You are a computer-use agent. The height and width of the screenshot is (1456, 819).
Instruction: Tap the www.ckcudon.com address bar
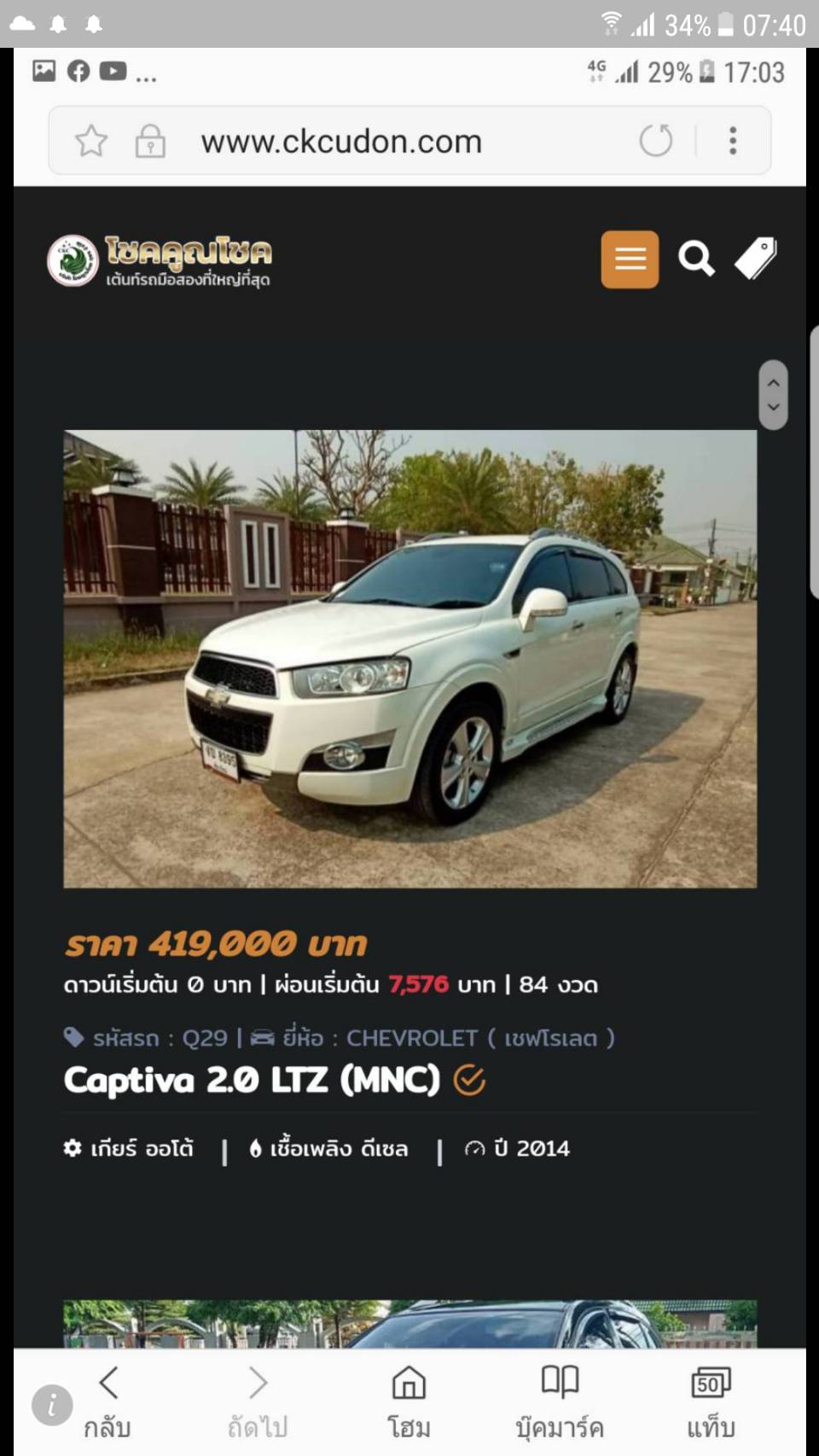341,142
